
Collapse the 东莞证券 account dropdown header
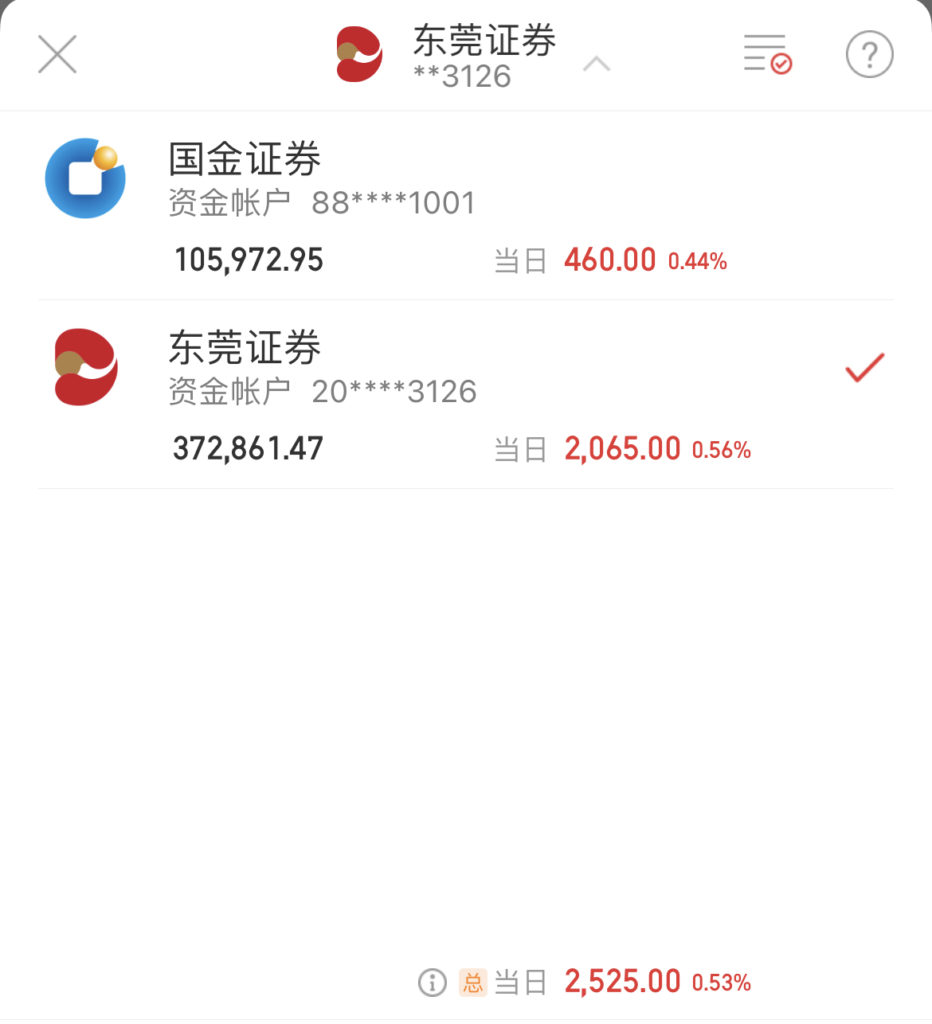pos(596,64)
